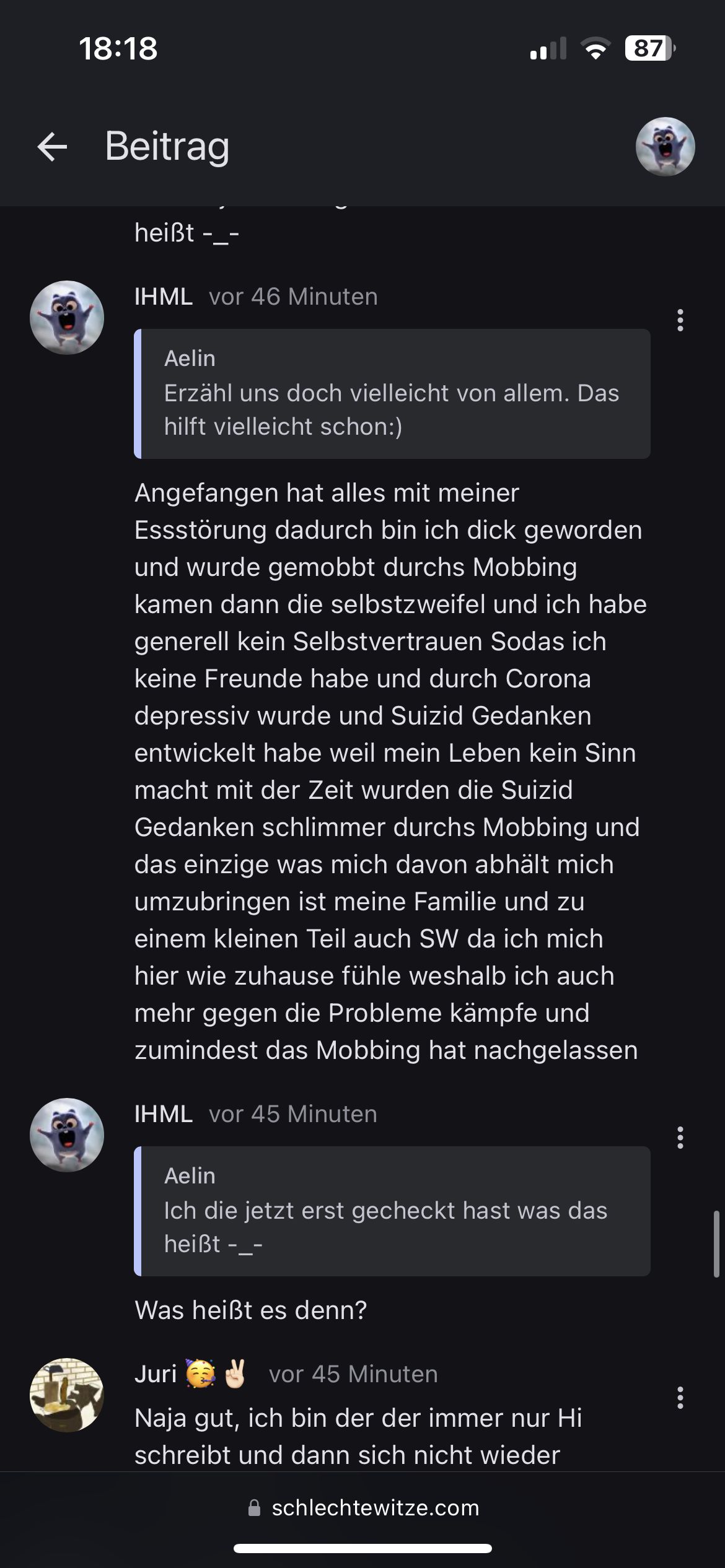Open overflow menu on Juri's comment
Viewport: 725px width, 1568px height.
point(680,1398)
